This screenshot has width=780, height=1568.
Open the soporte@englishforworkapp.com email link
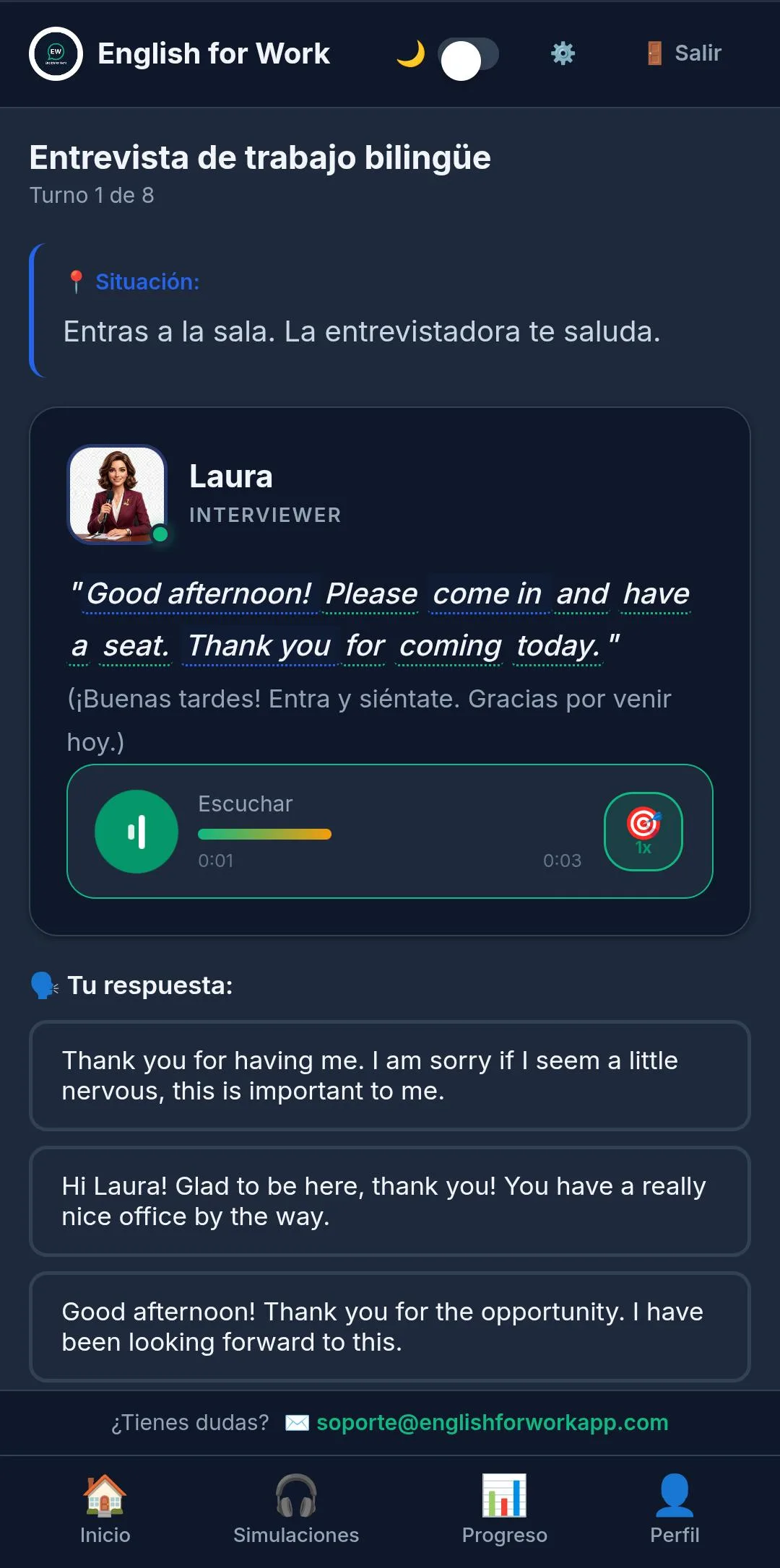click(x=492, y=1422)
